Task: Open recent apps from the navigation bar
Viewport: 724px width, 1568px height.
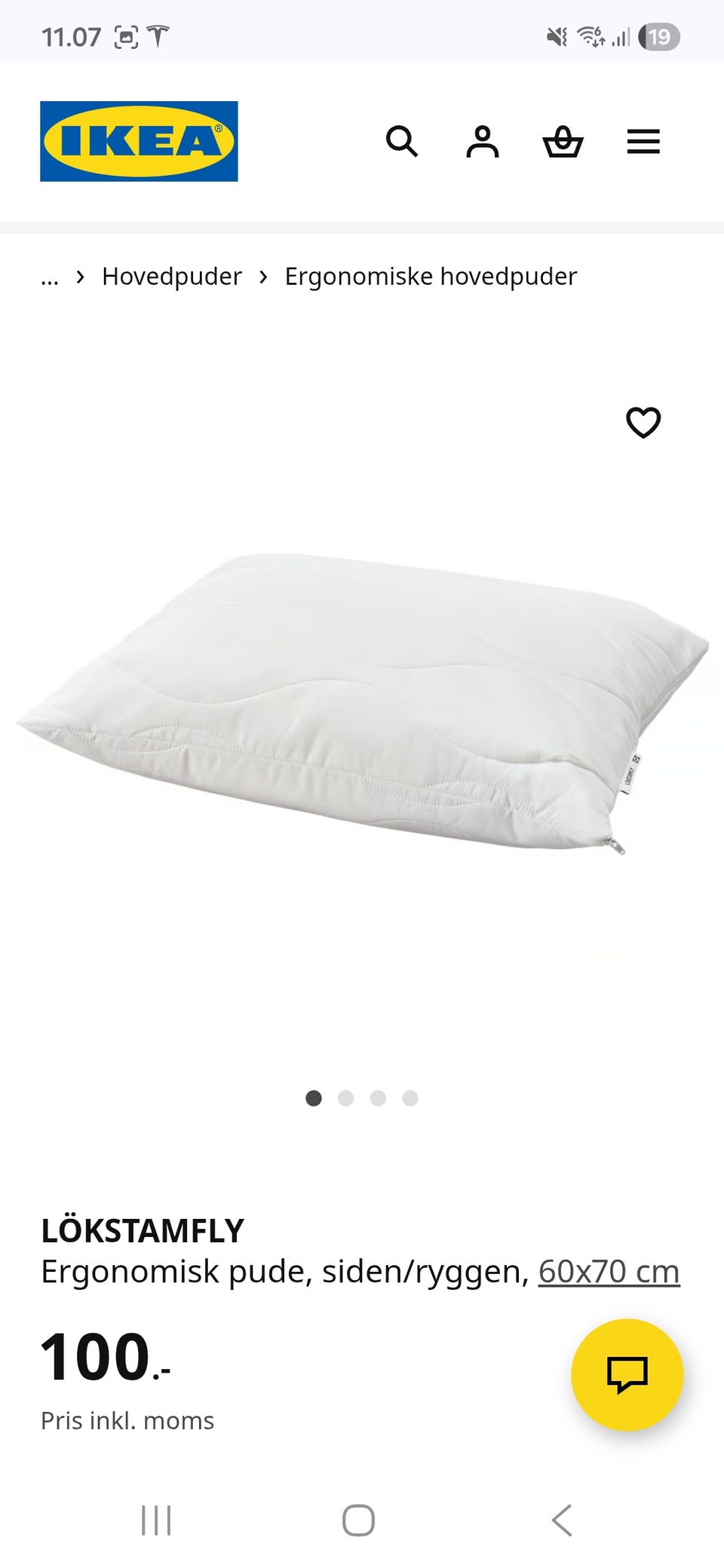Action: click(156, 1521)
